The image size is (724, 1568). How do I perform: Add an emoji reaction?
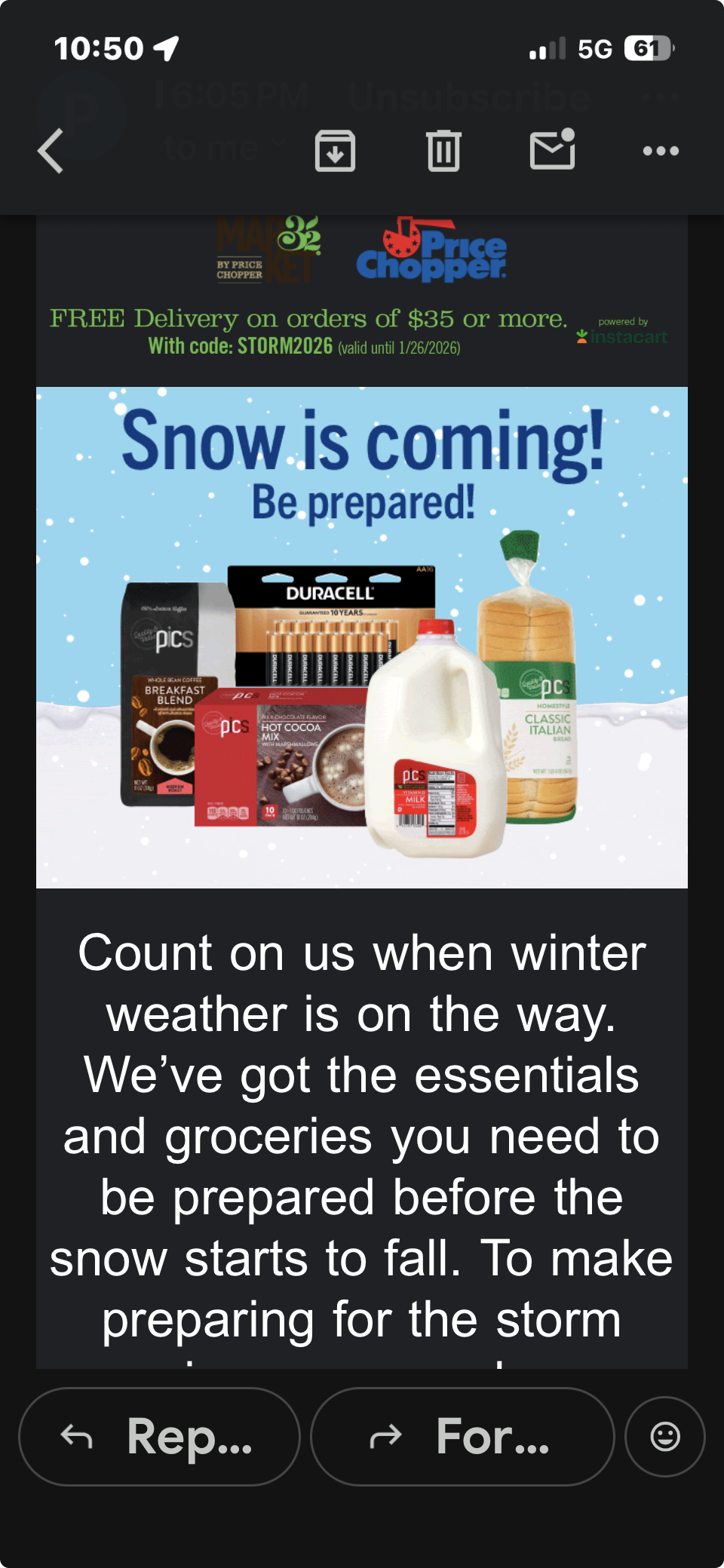click(x=664, y=1437)
